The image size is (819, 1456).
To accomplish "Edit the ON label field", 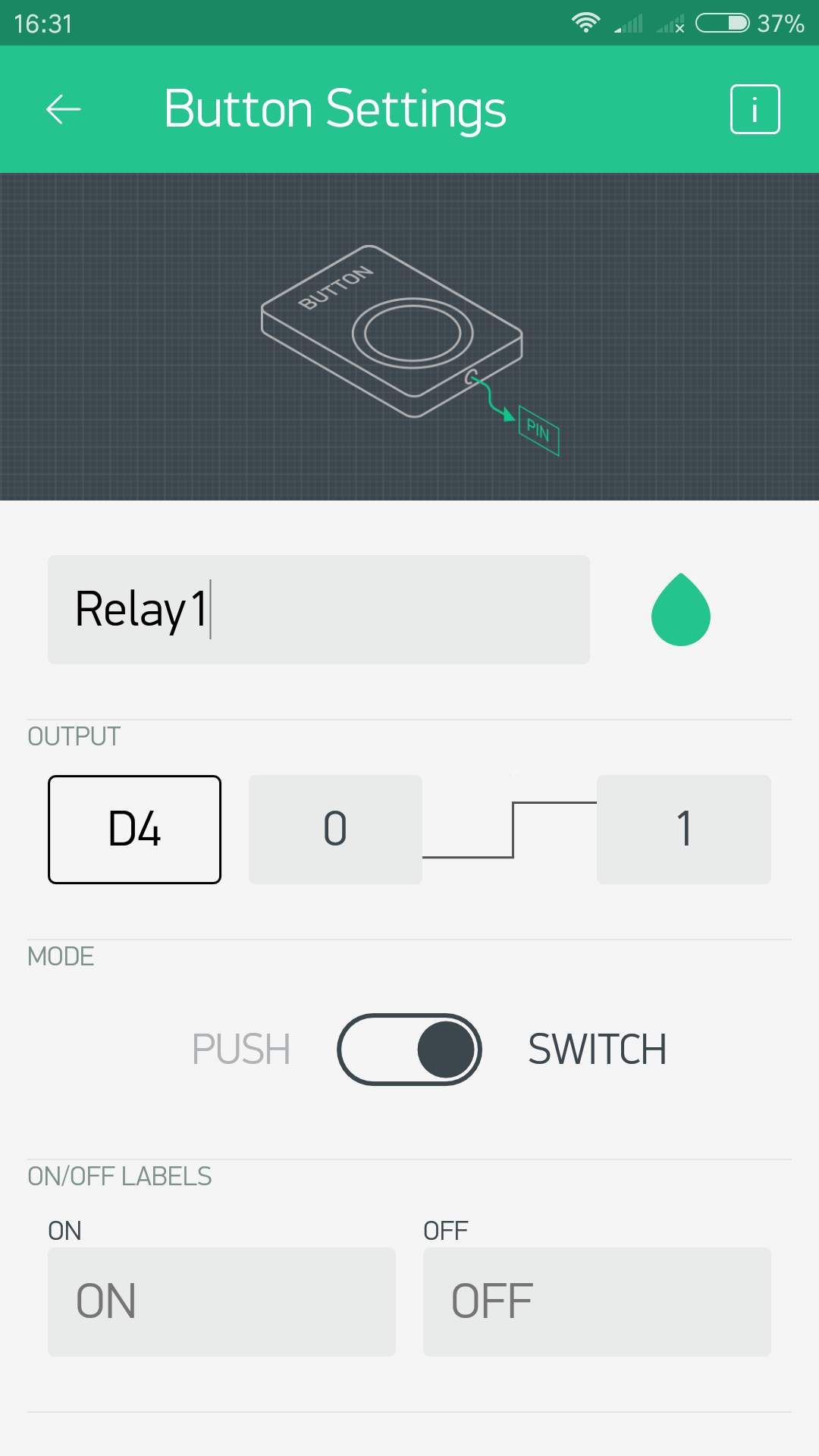I will (x=221, y=1301).
